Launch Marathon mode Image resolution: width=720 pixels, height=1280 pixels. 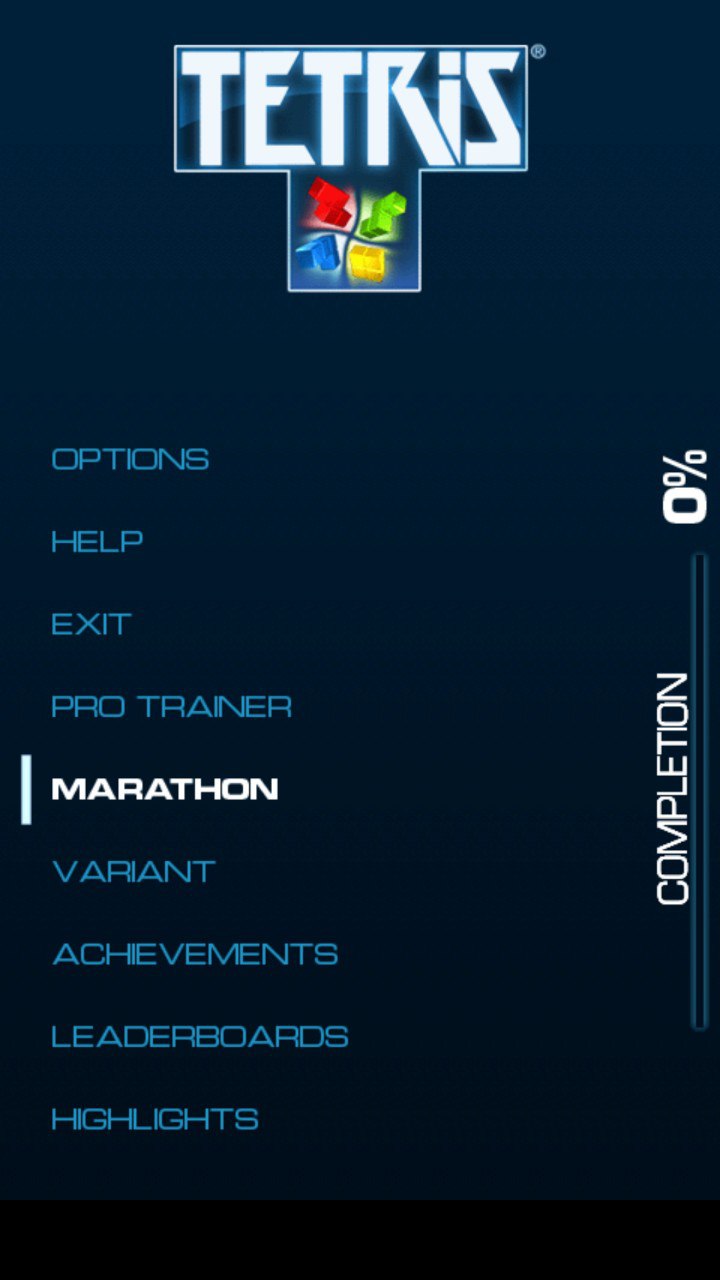(165, 789)
